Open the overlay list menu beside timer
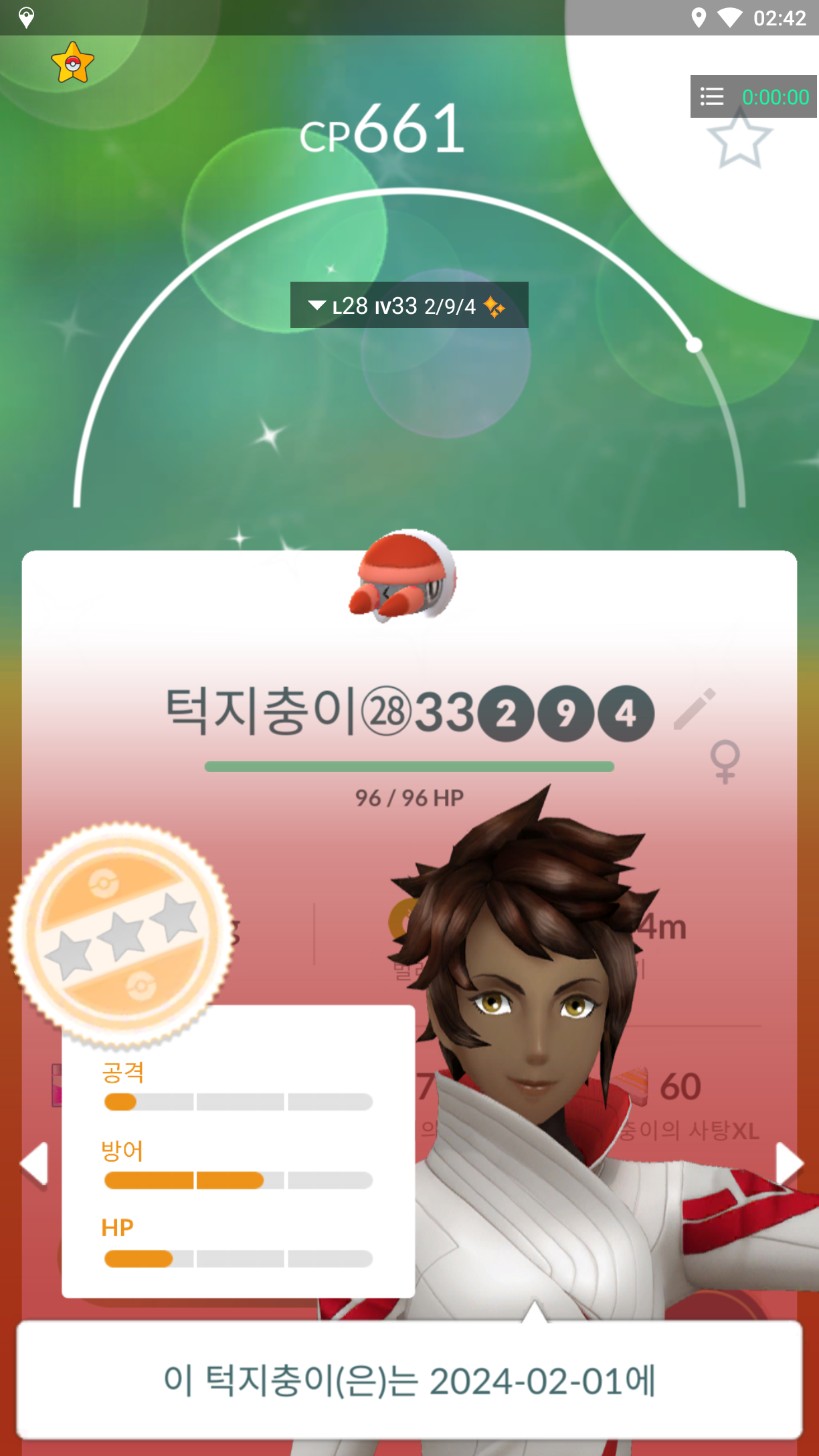Viewport: 819px width, 1456px height. pos(712,97)
